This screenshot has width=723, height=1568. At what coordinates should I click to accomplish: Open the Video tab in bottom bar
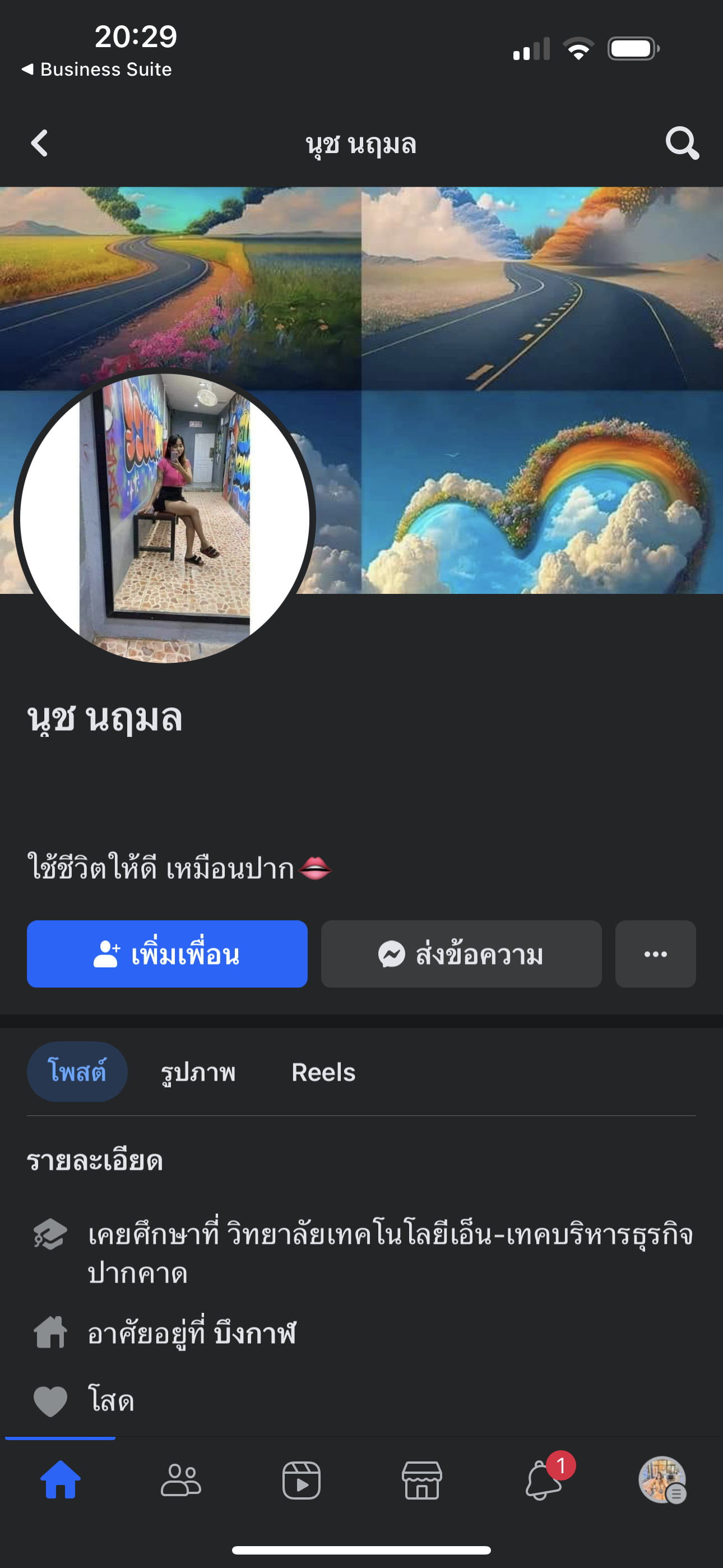[x=302, y=1480]
